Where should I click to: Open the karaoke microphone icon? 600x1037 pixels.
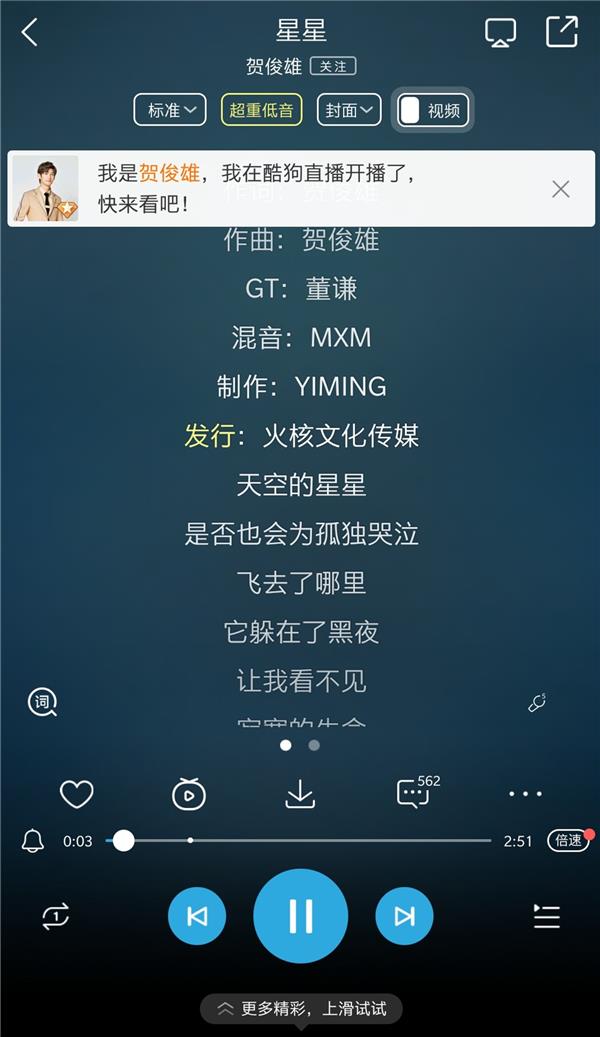click(537, 702)
